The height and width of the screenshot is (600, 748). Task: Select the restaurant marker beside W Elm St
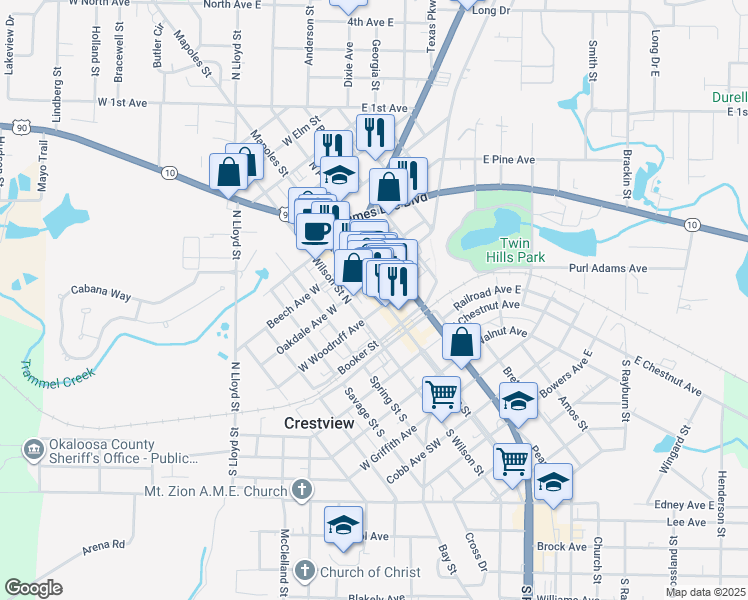point(333,147)
